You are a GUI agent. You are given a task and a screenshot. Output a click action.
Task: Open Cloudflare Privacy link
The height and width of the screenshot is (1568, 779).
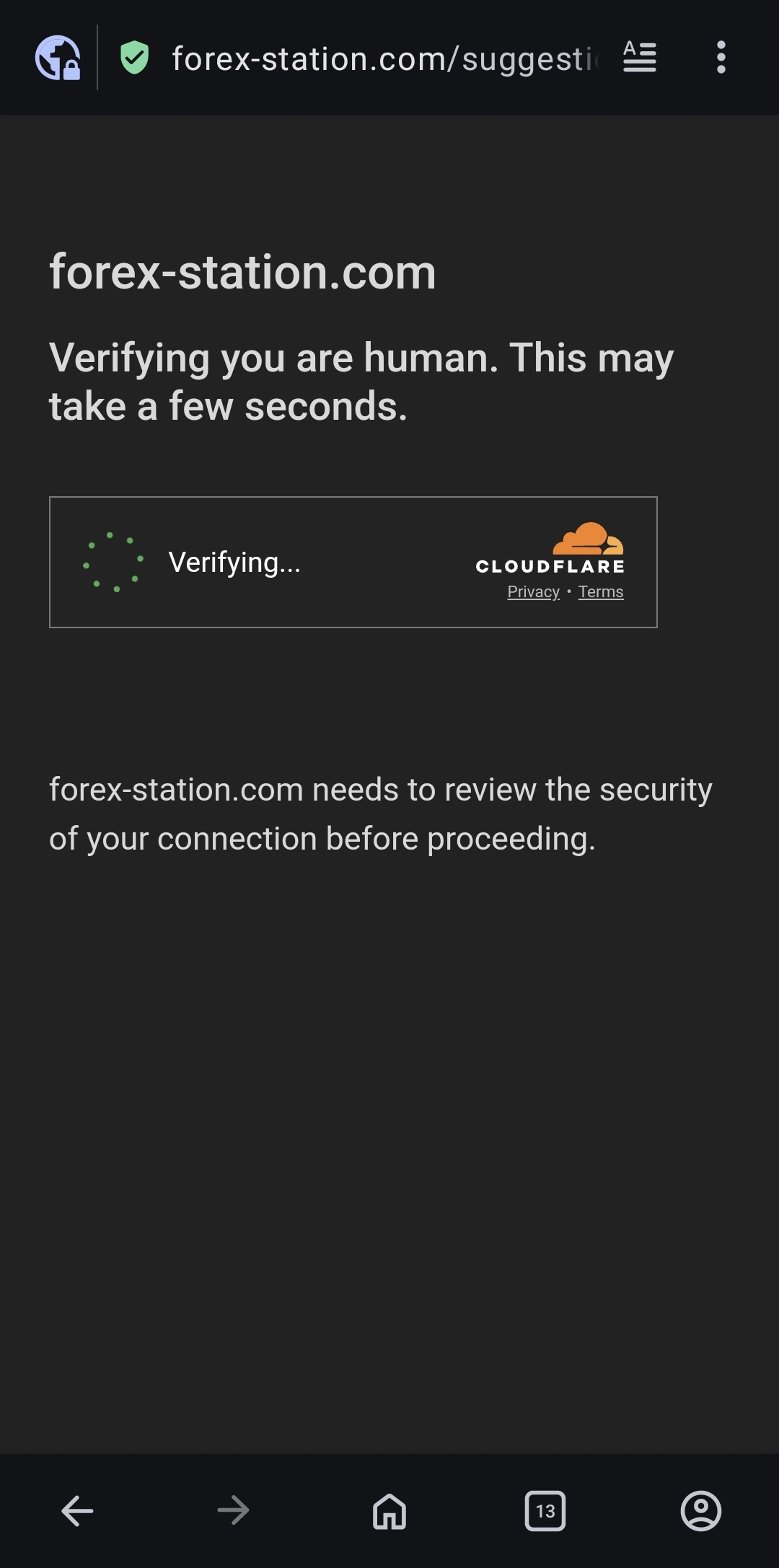[x=533, y=592]
